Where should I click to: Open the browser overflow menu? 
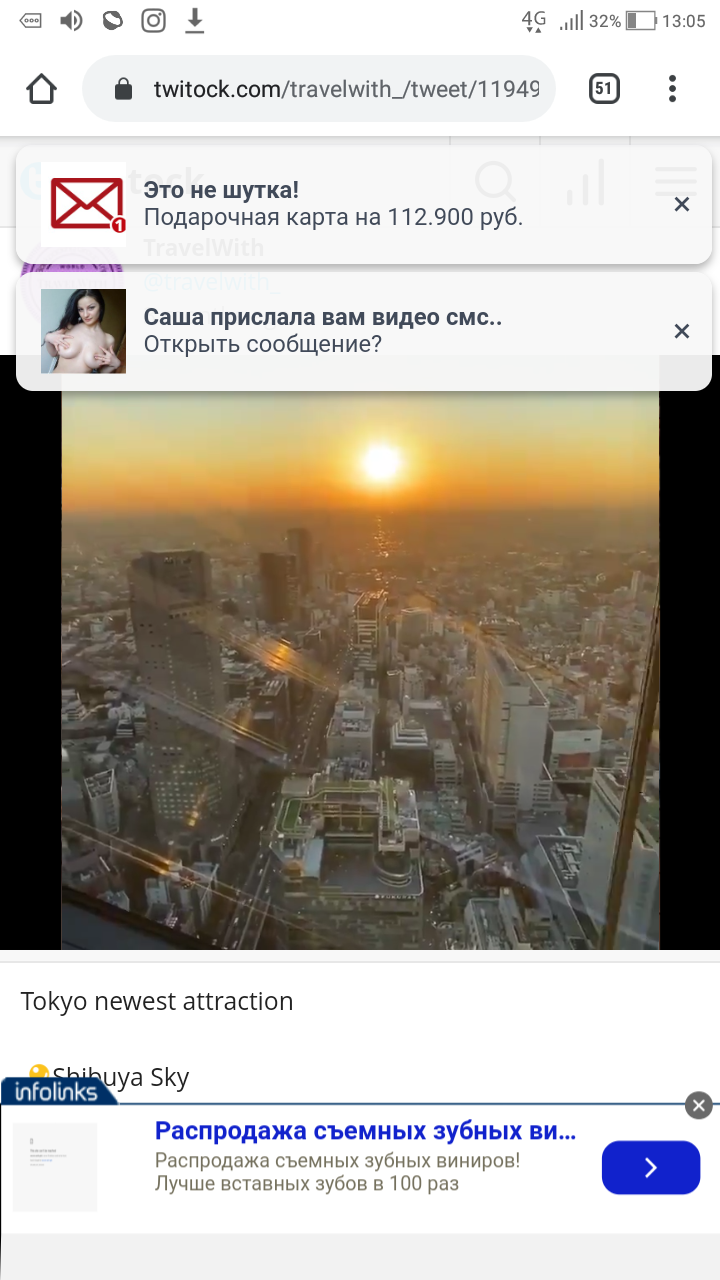672,90
